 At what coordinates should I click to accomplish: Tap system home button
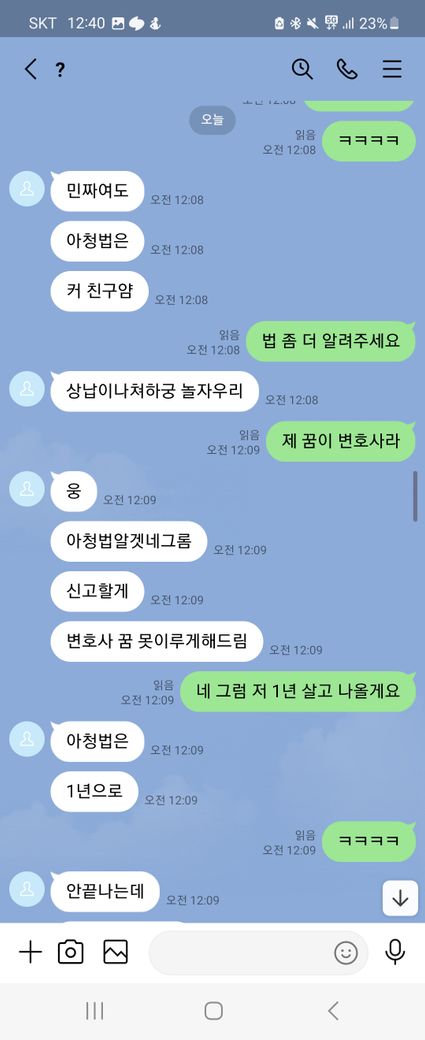point(213,1010)
